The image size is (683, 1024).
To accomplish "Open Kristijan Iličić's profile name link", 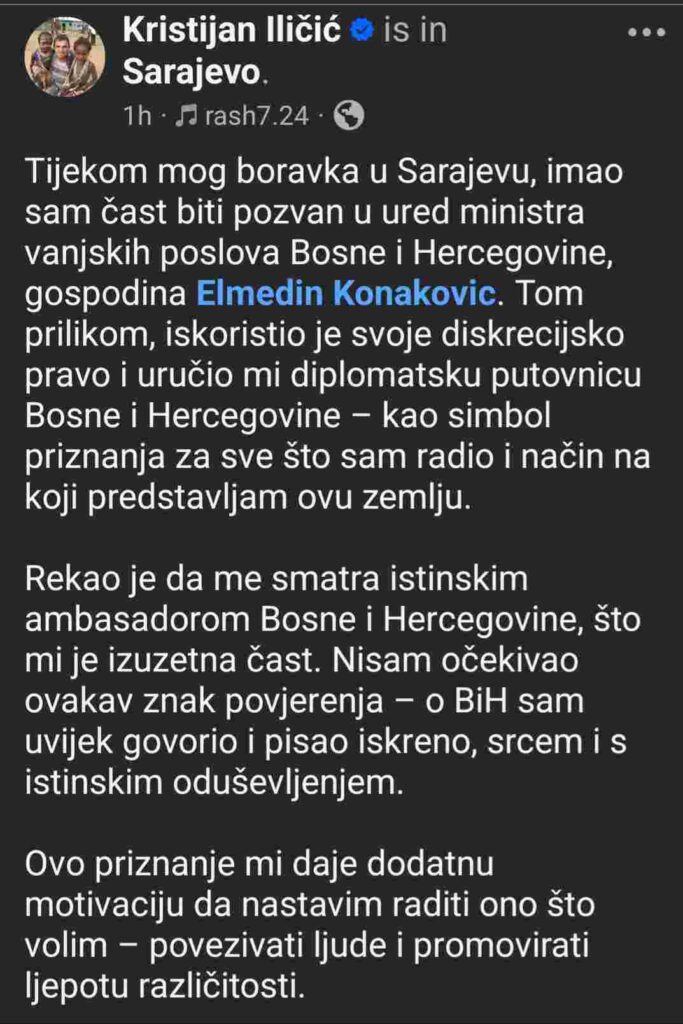I will click(x=235, y=32).
